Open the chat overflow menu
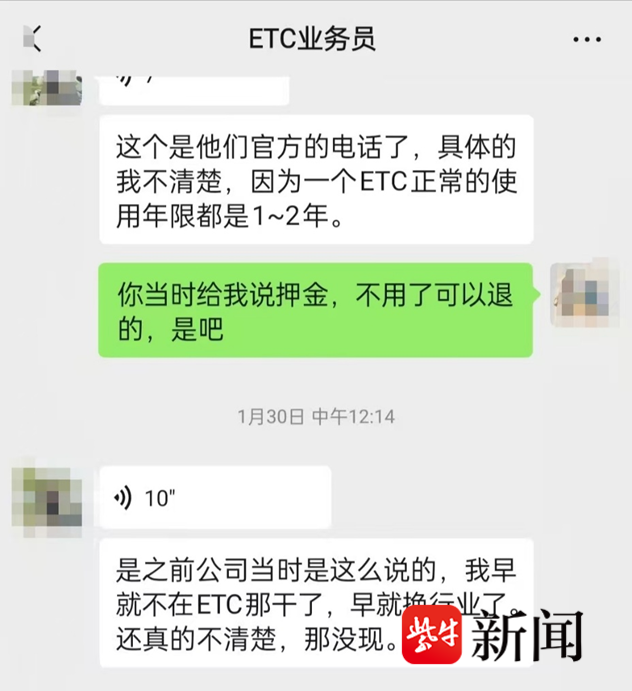 (588, 39)
